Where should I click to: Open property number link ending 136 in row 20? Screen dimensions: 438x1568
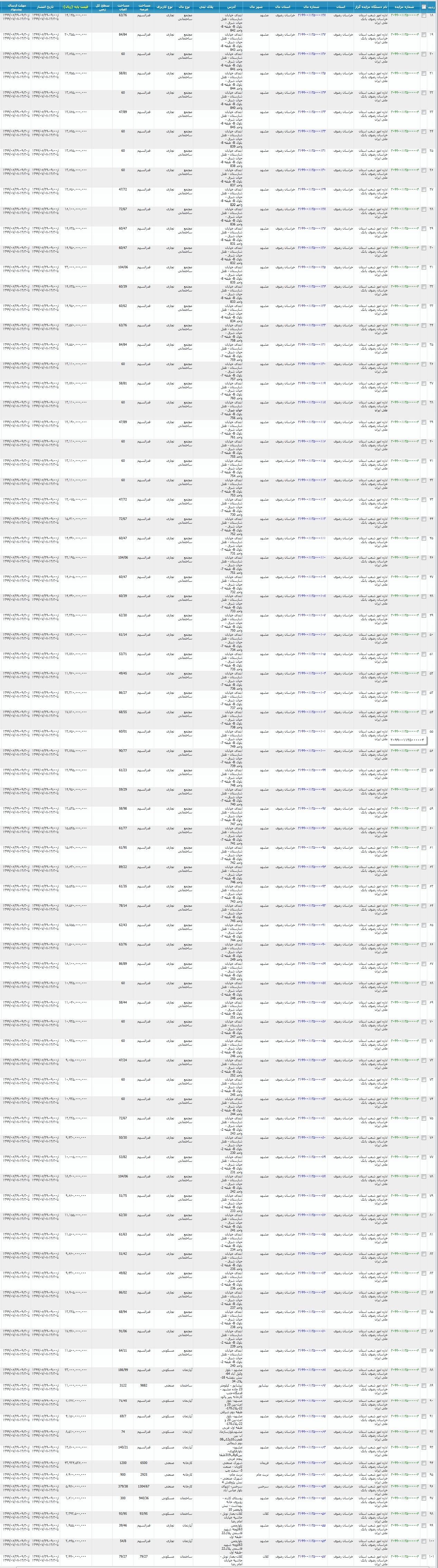coord(311,54)
